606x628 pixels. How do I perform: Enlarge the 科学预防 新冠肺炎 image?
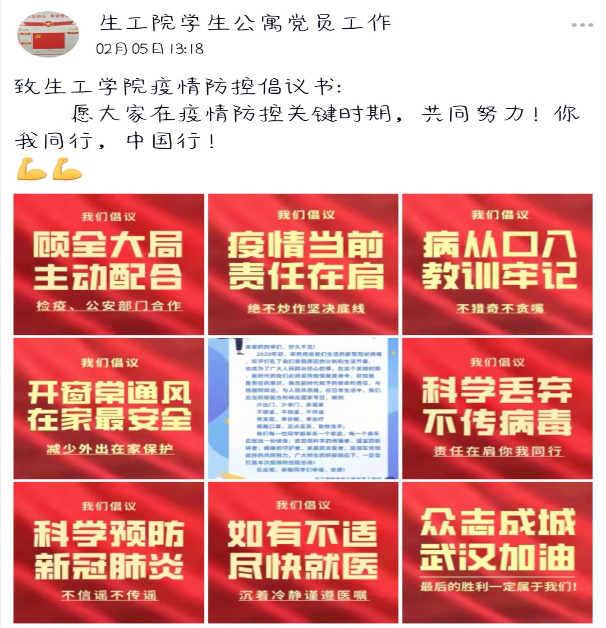(x=107, y=551)
